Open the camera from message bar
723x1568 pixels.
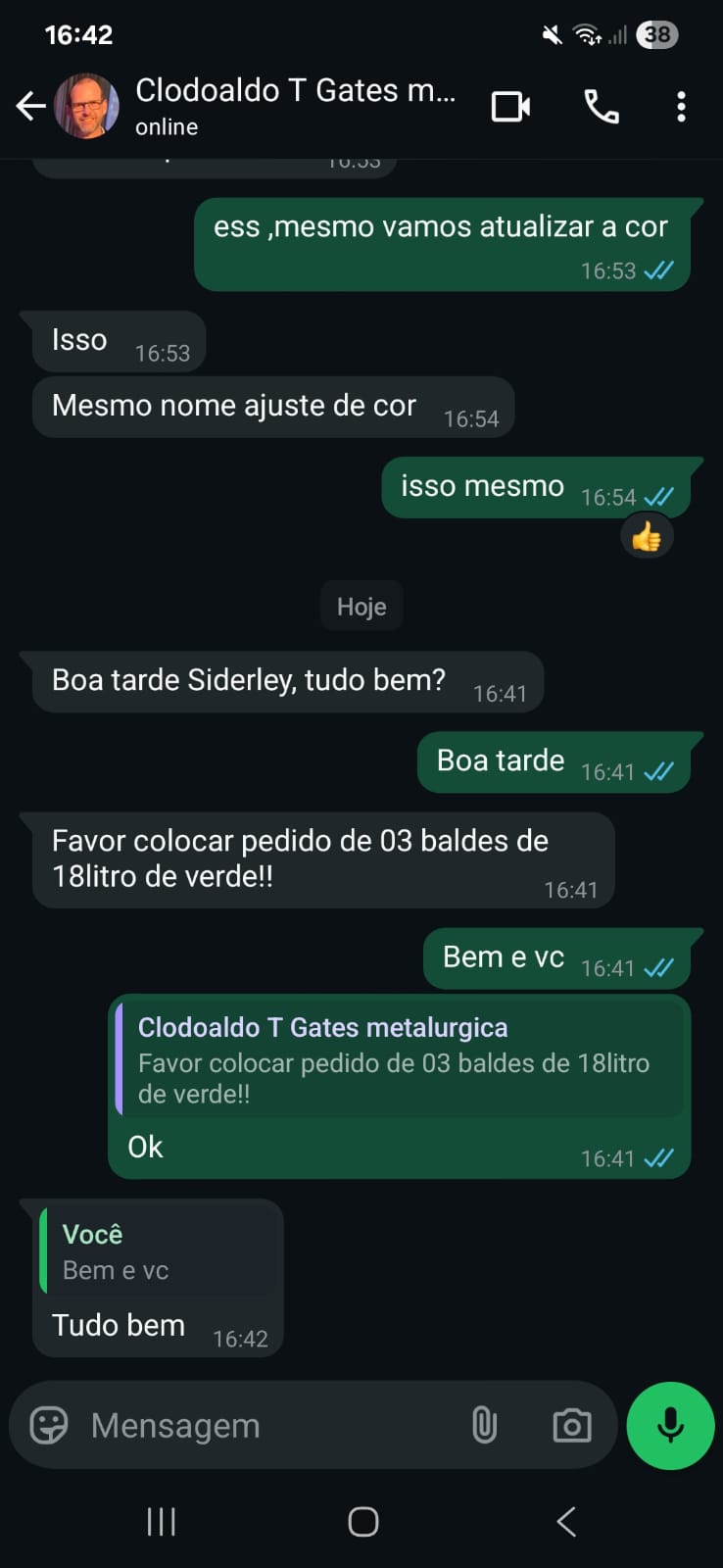[572, 1425]
